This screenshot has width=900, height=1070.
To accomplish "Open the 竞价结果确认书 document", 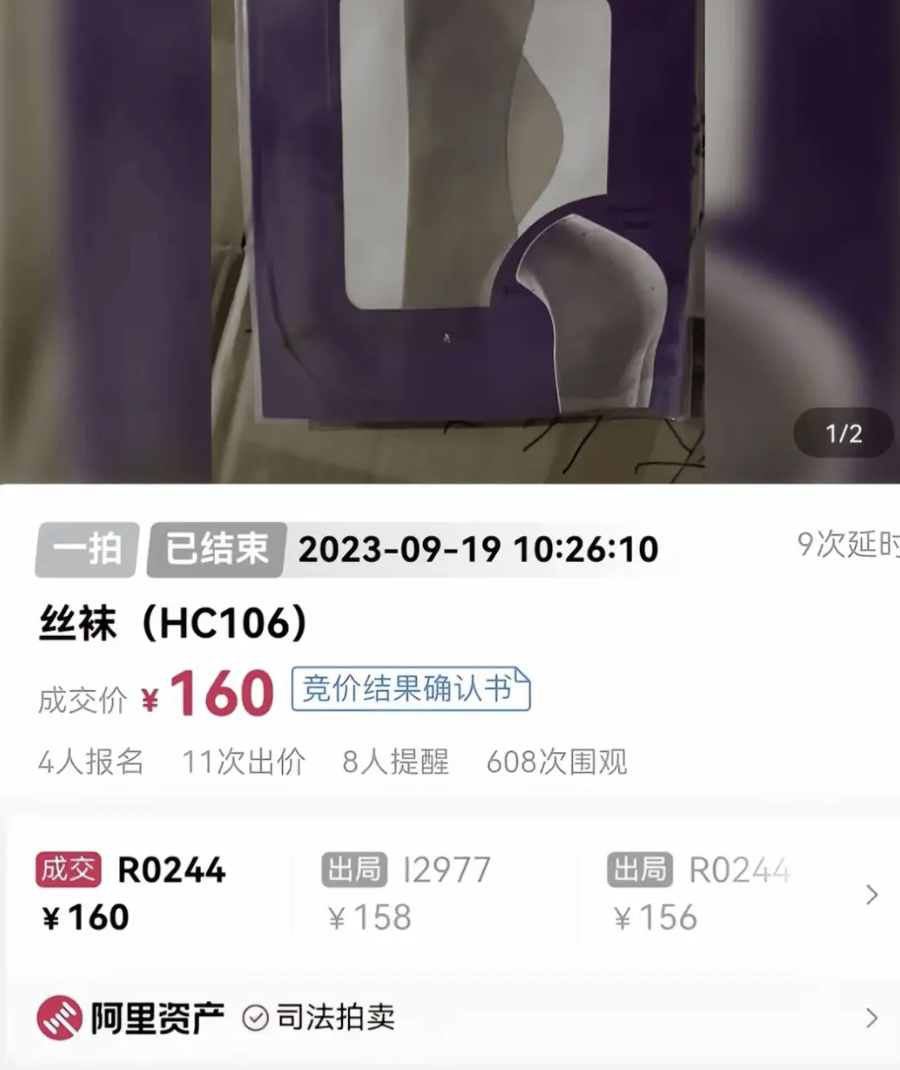I will (x=410, y=689).
